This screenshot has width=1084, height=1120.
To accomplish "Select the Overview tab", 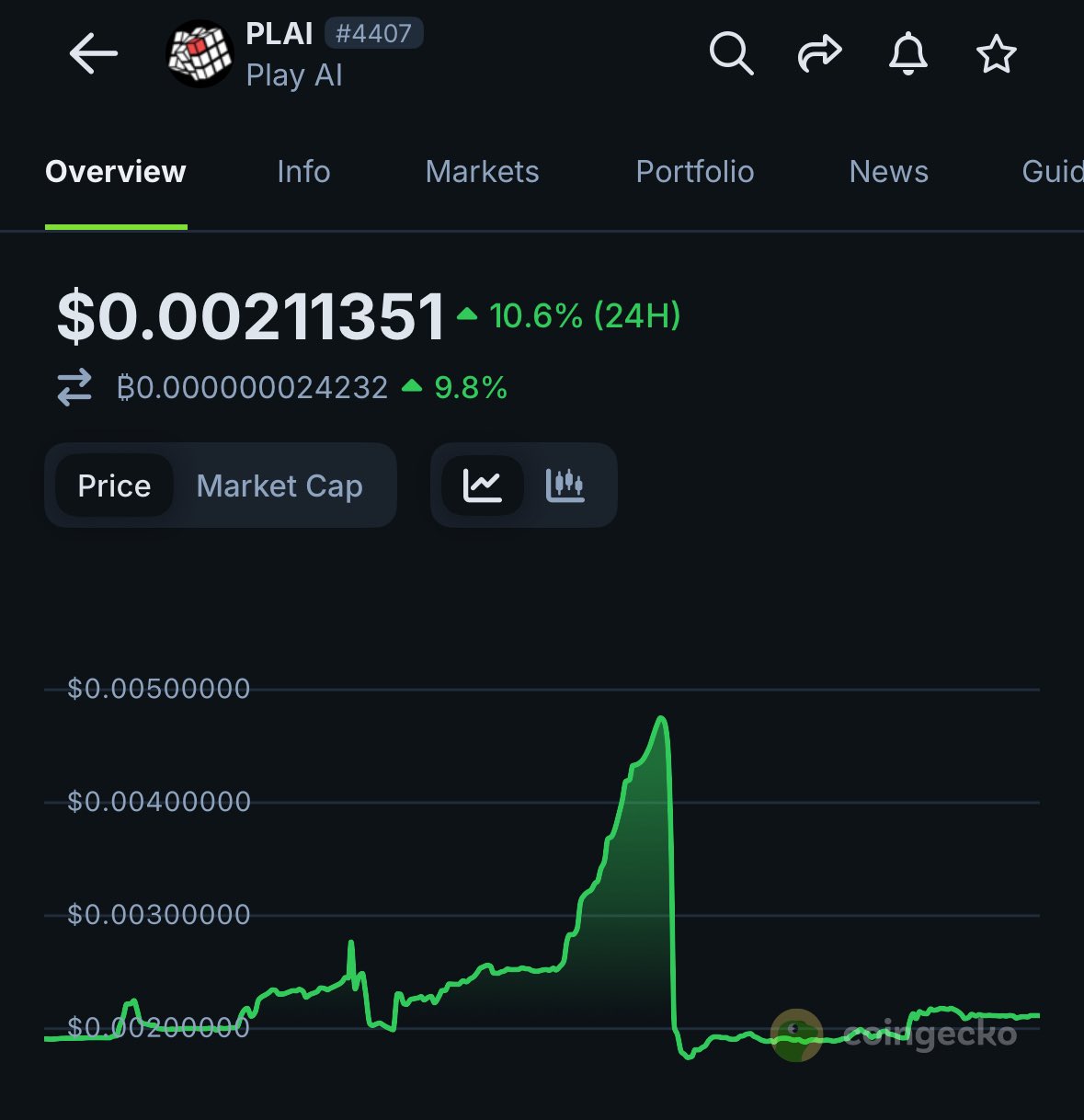I will pos(116,172).
